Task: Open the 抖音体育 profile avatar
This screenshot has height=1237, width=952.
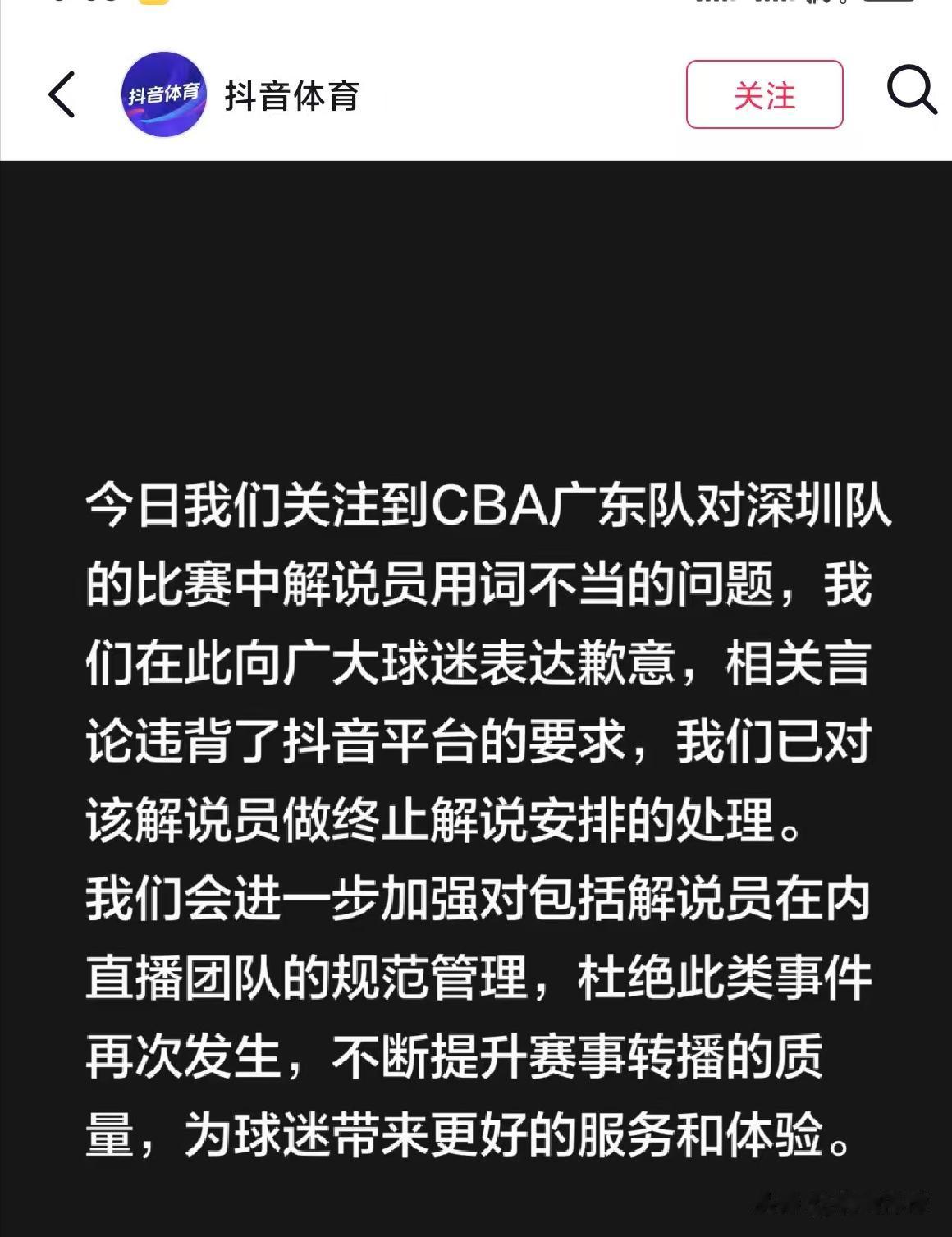Action: coord(163,94)
